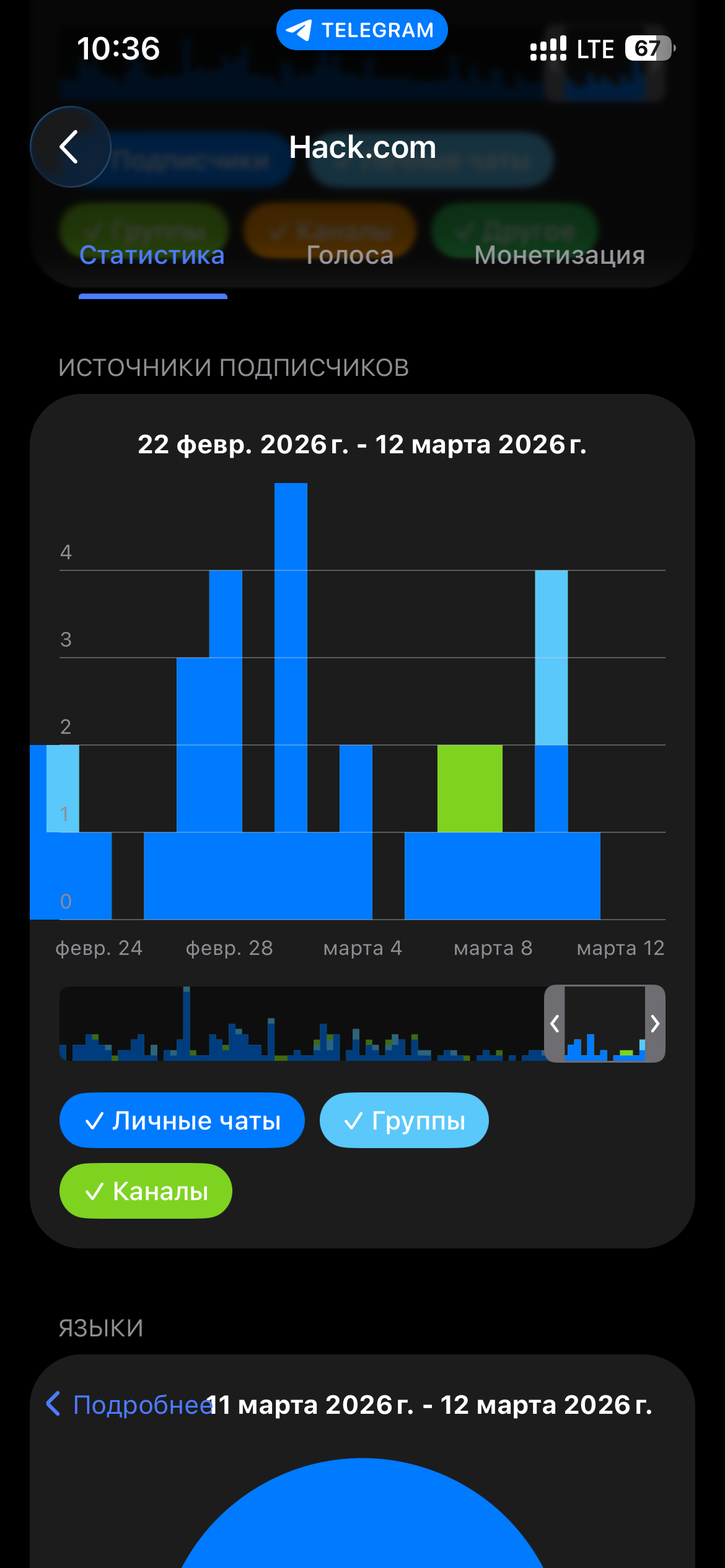Toggle the Группы chart filter
The image size is (725, 1568).
click(x=404, y=1120)
